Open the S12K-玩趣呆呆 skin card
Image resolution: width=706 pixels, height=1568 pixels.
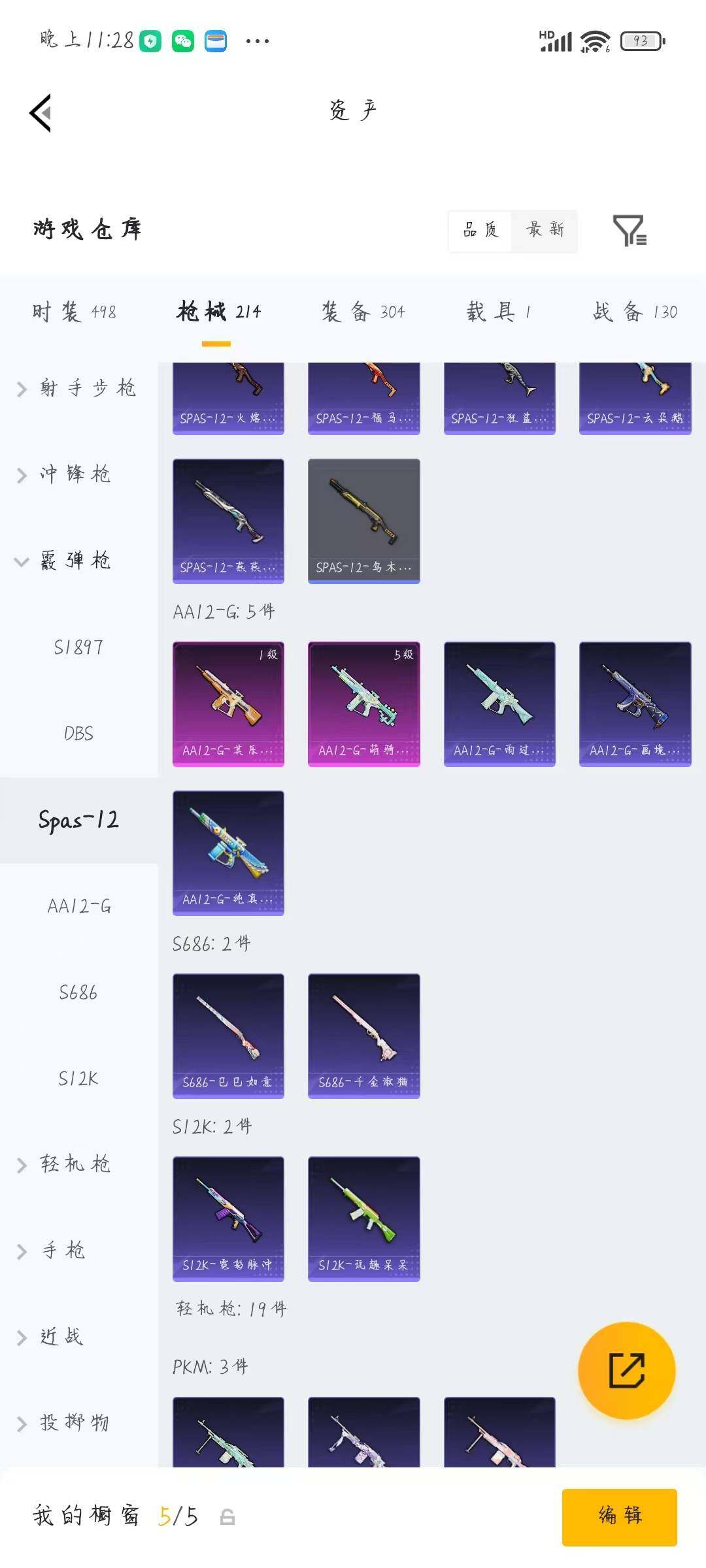pyautogui.click(x=363, y=1218)
